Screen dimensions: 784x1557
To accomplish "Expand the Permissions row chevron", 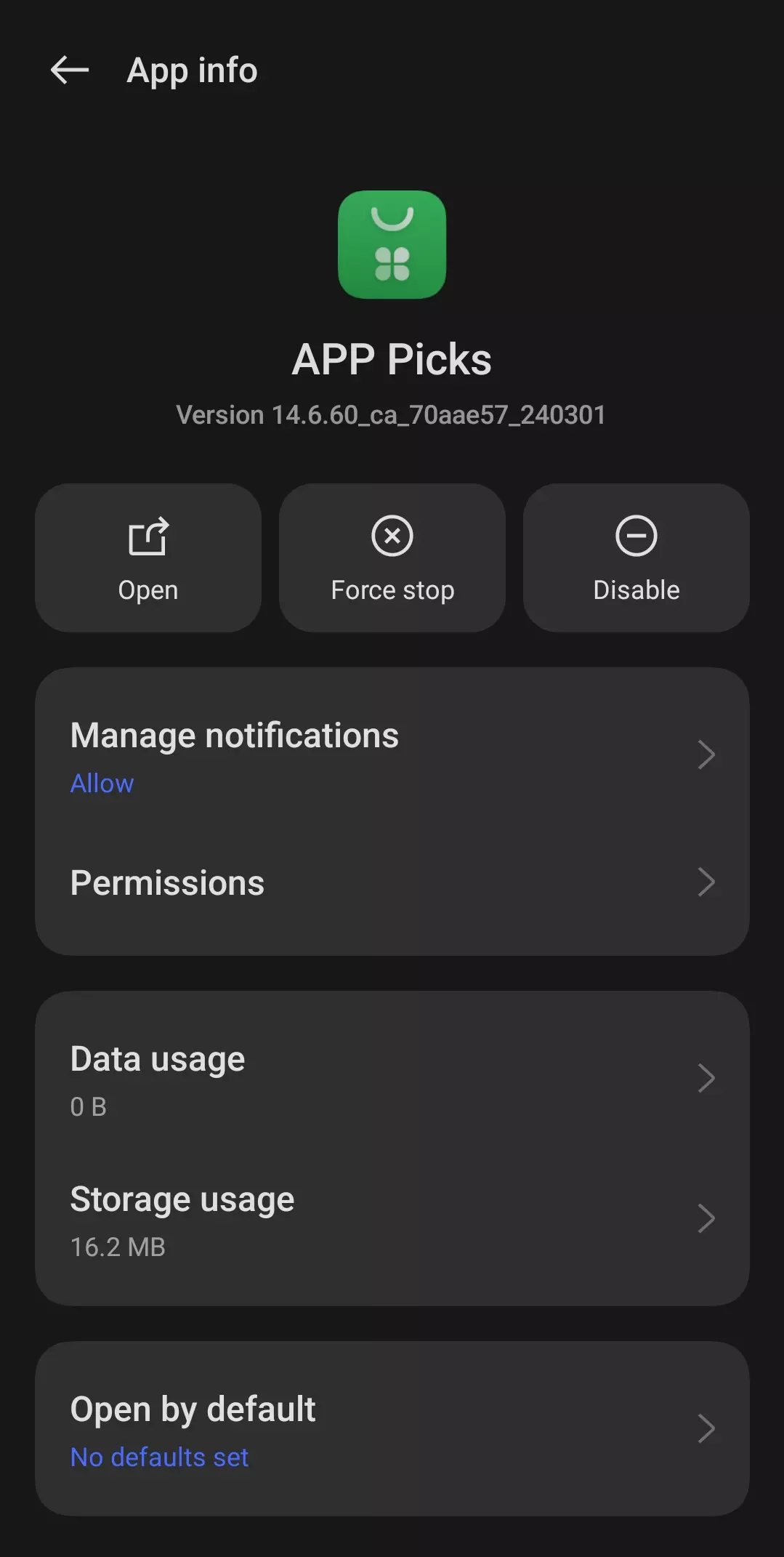I will (x=706, y=882).
